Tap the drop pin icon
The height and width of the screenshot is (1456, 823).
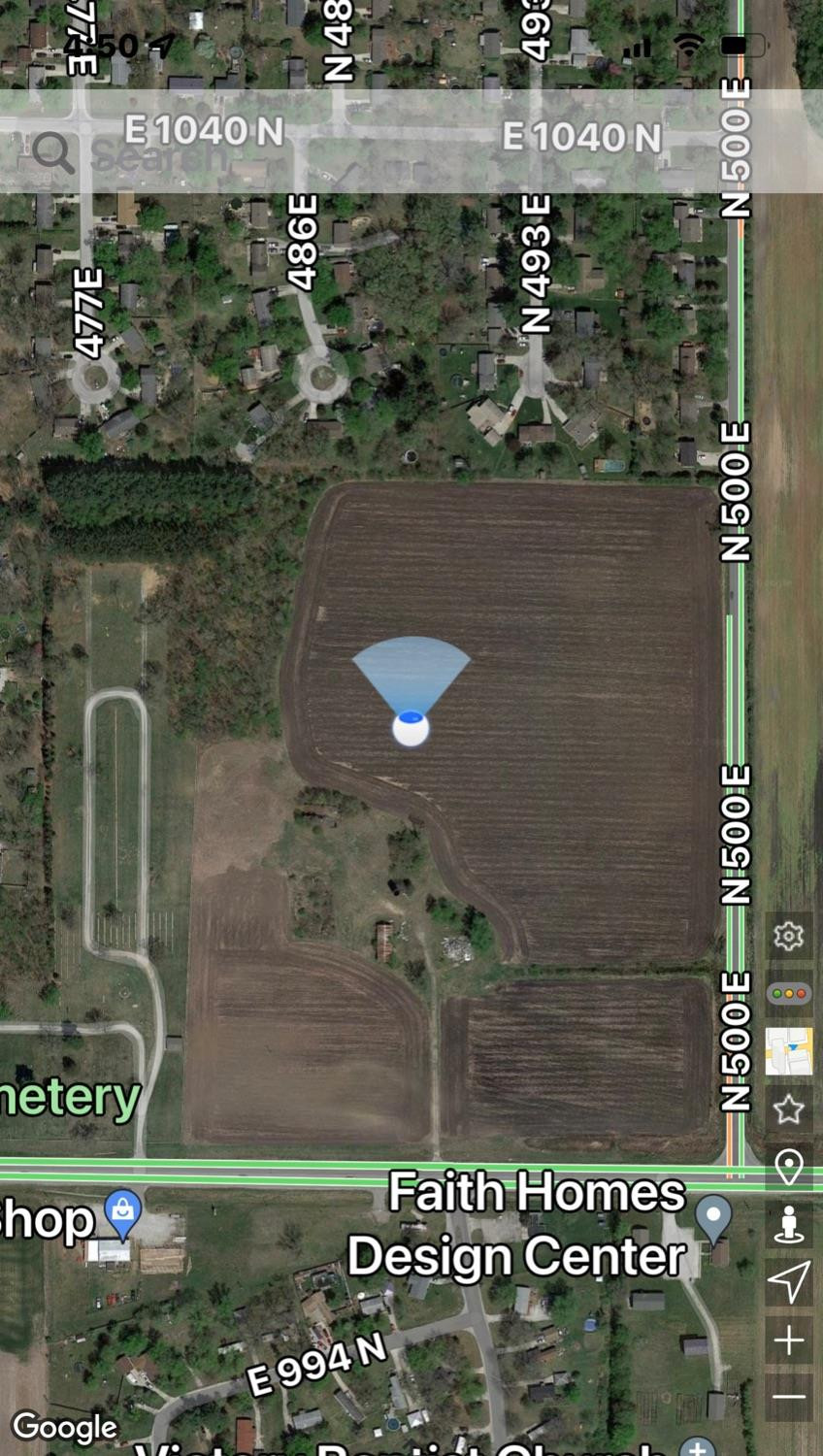789,1167
